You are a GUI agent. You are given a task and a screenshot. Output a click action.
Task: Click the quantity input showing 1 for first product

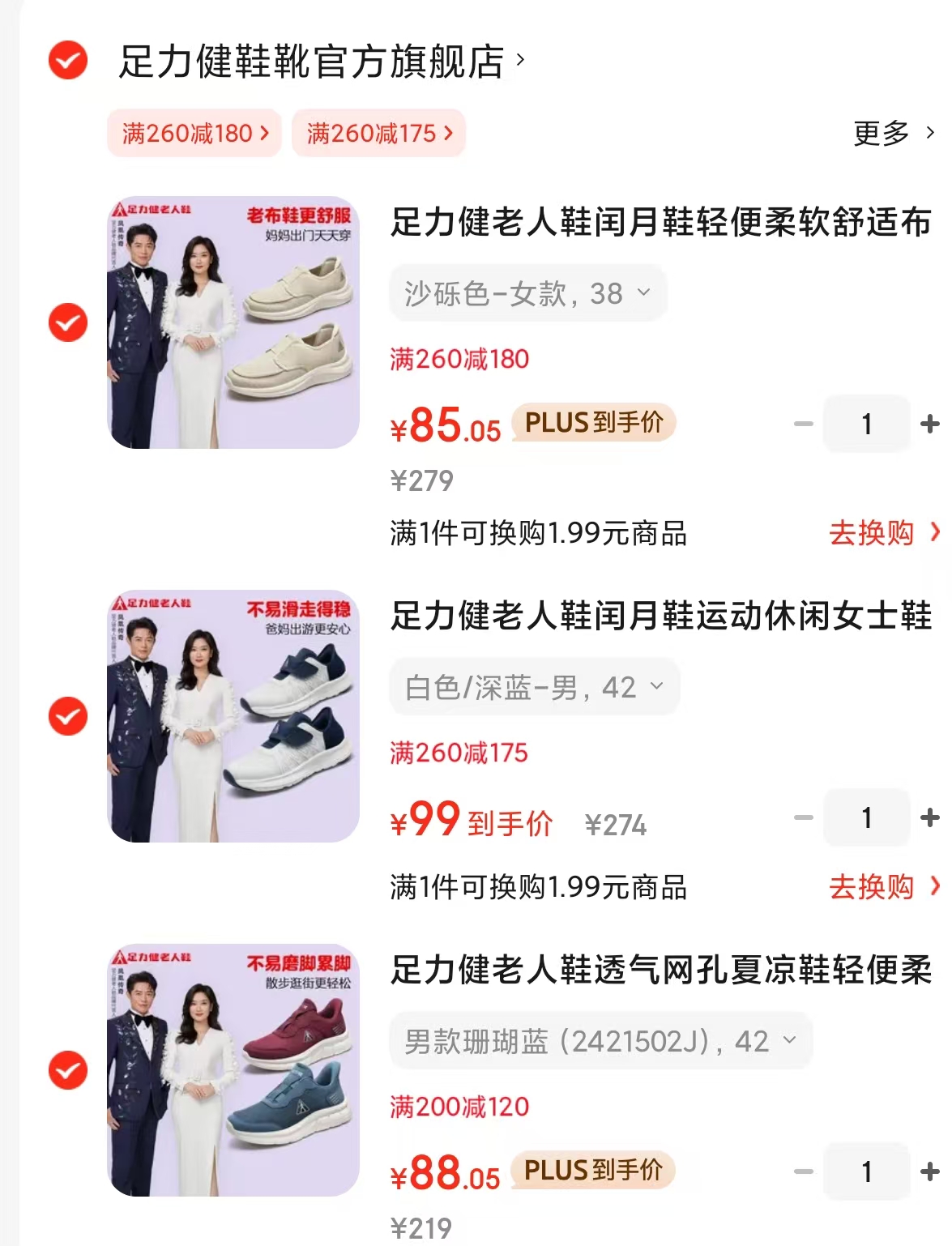pos(866,423)
